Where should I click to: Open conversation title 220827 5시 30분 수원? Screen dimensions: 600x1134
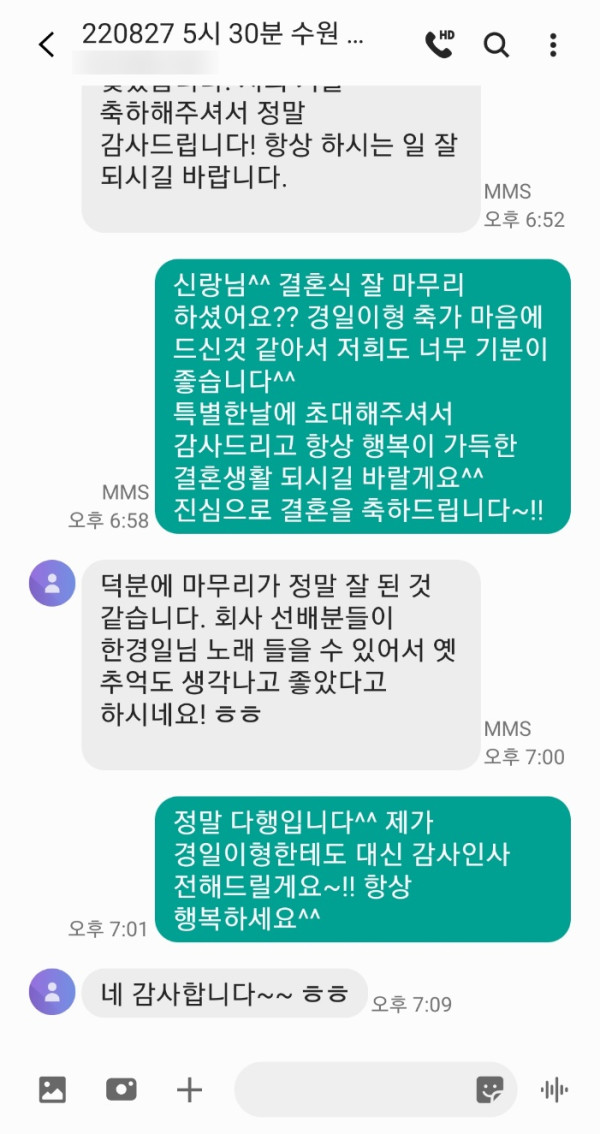(x=223, y=36)
